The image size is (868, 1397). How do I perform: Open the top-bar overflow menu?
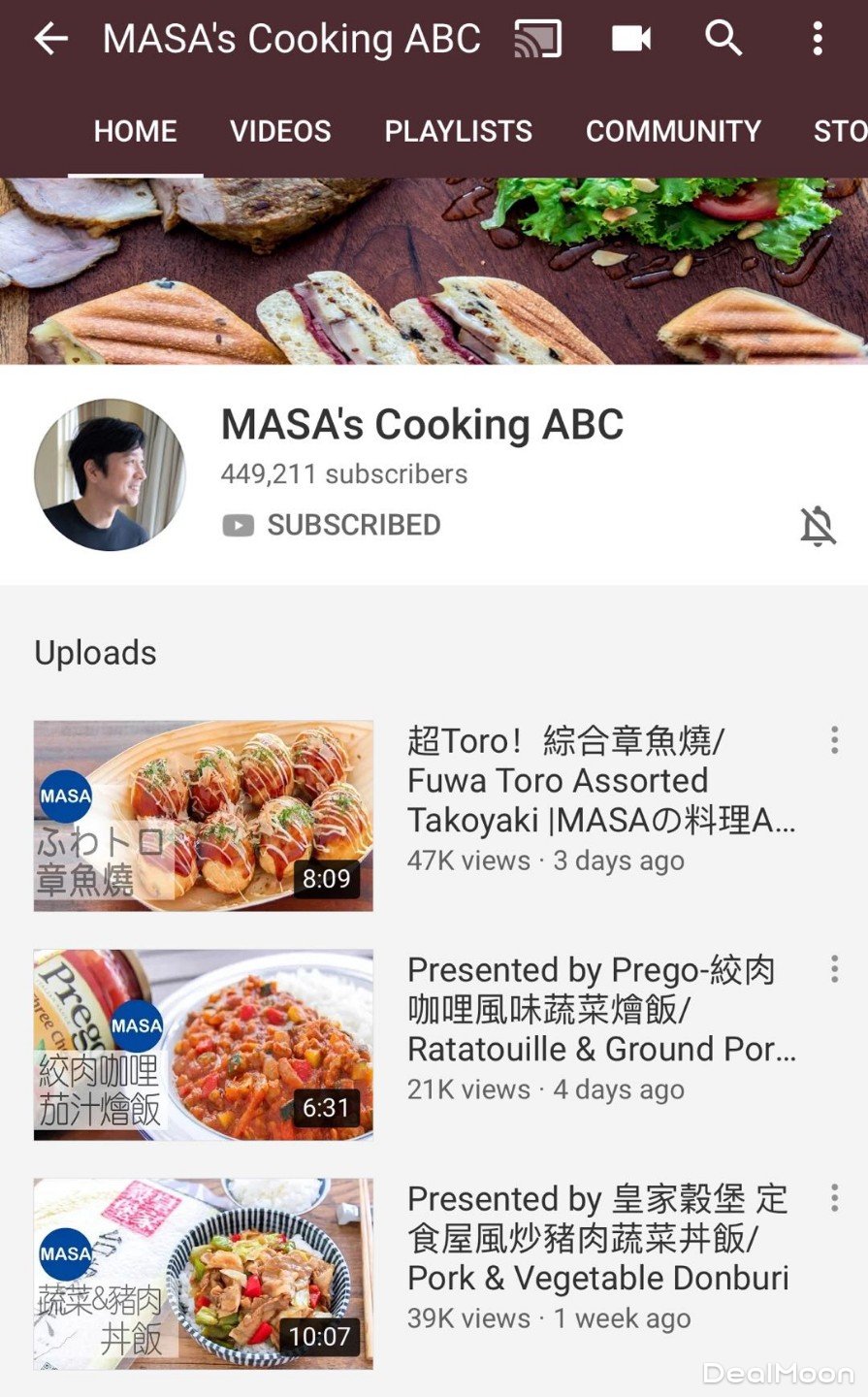coord(818,39)
